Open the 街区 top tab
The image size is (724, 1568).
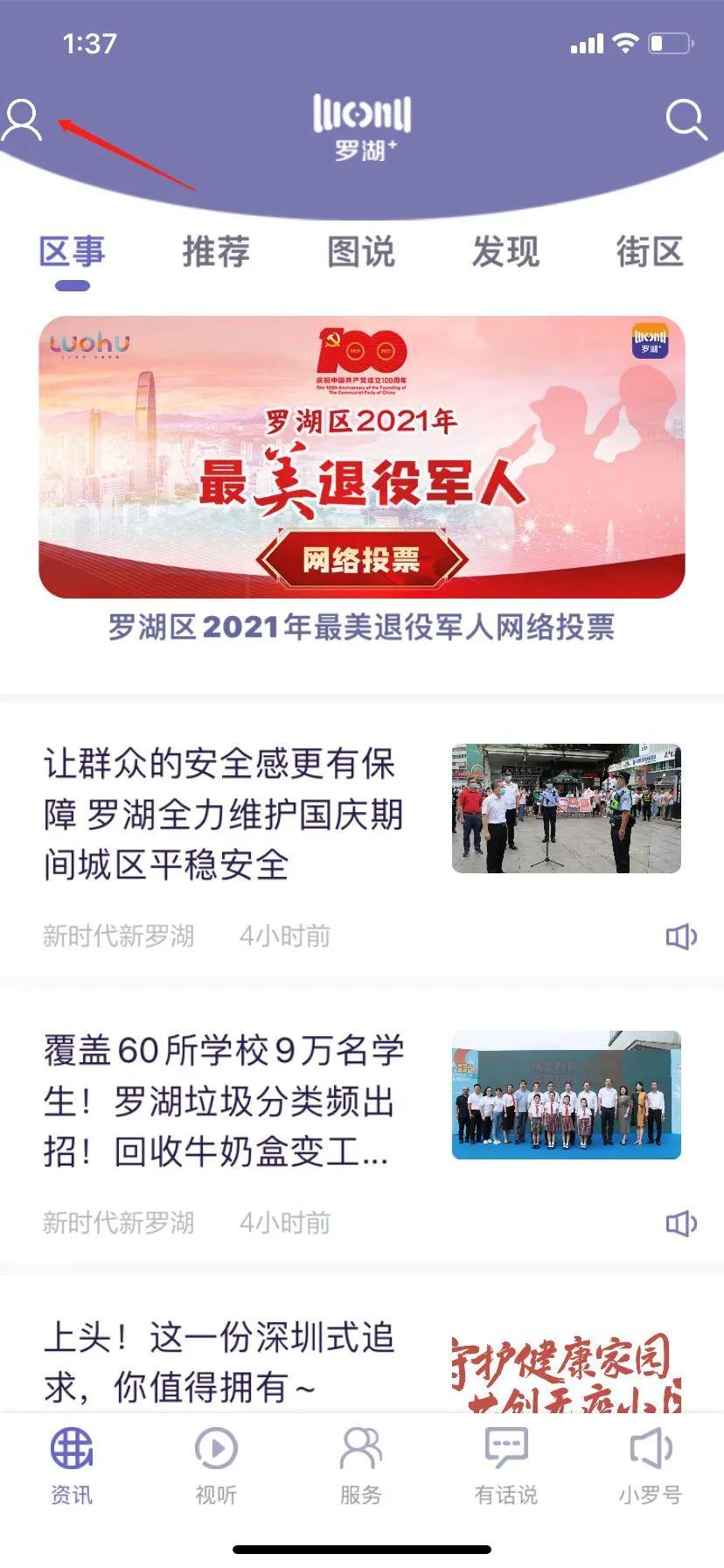coord(649,253)
